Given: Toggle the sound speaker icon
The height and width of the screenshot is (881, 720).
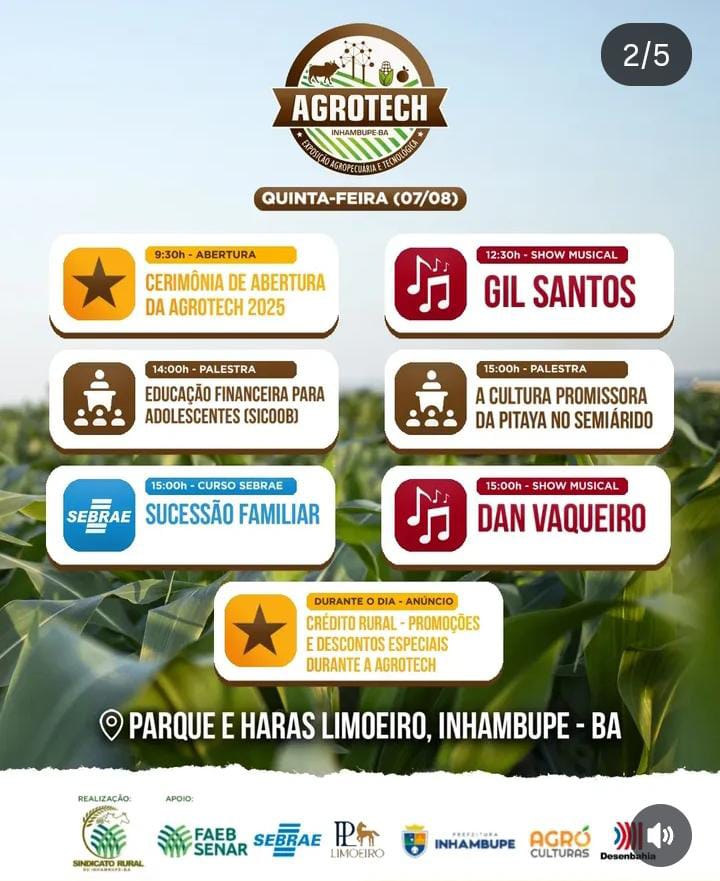Looking at the screenshot, I should pyautogui.click(x=660, y=835).
